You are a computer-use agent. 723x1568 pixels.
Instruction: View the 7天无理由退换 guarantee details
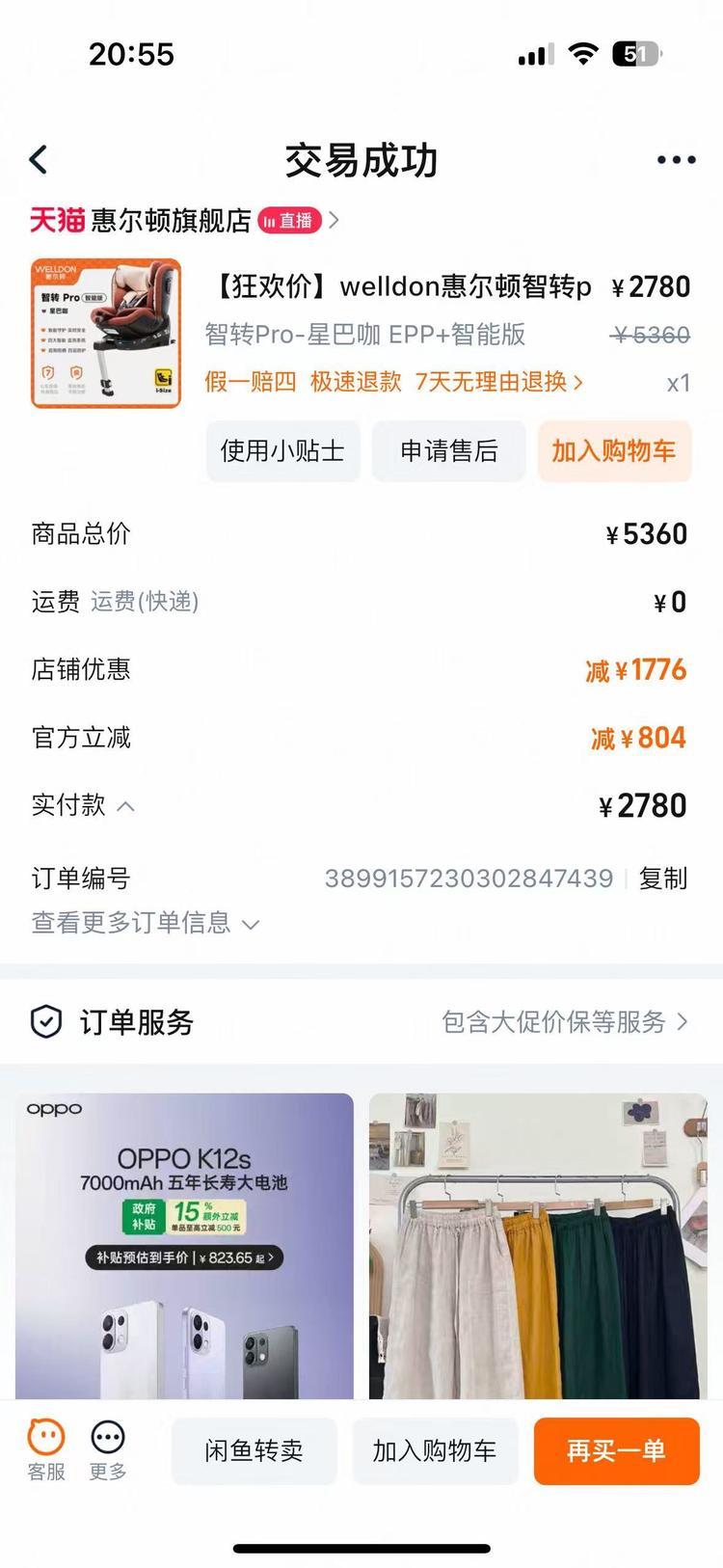498,382
